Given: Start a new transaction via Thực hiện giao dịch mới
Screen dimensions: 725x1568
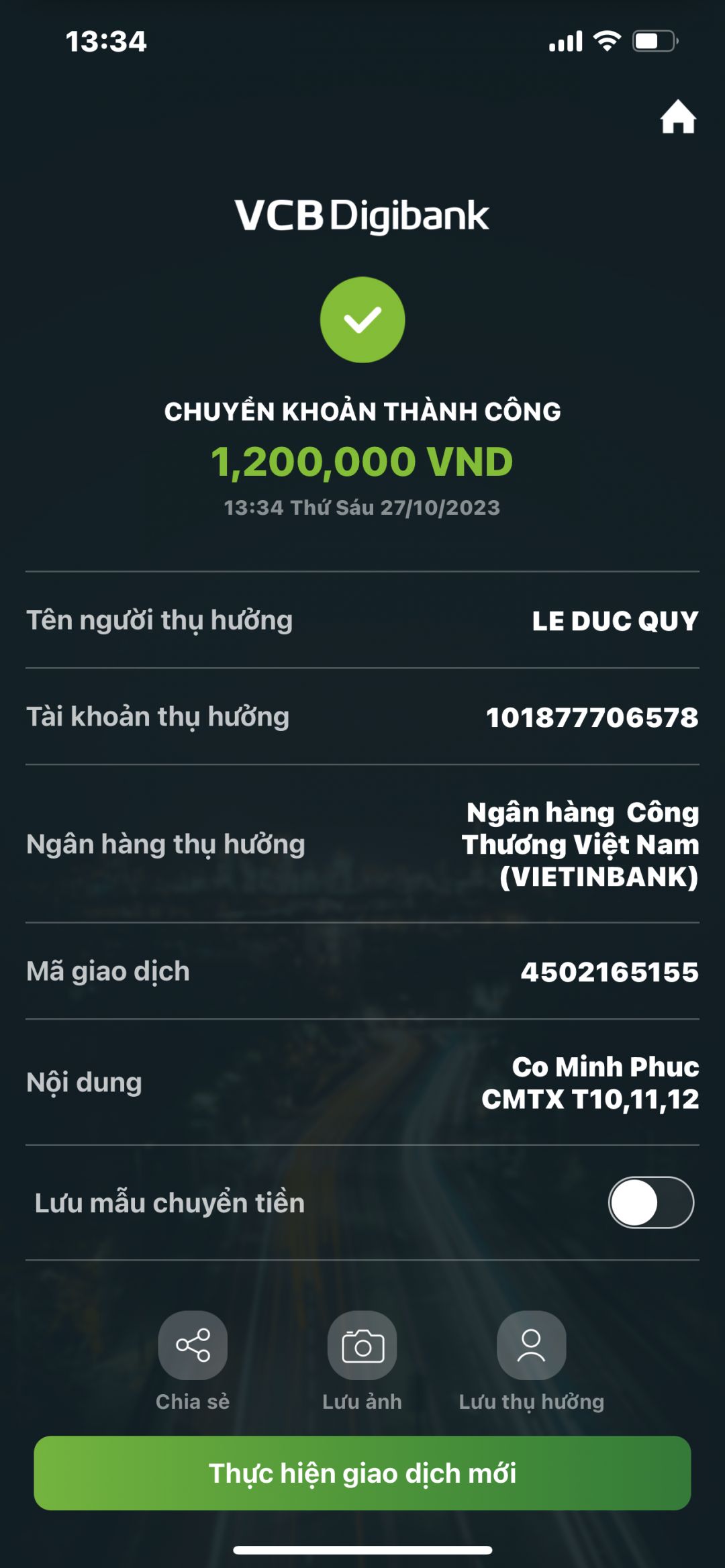Looking at the screenshot, I should 362,1473.
